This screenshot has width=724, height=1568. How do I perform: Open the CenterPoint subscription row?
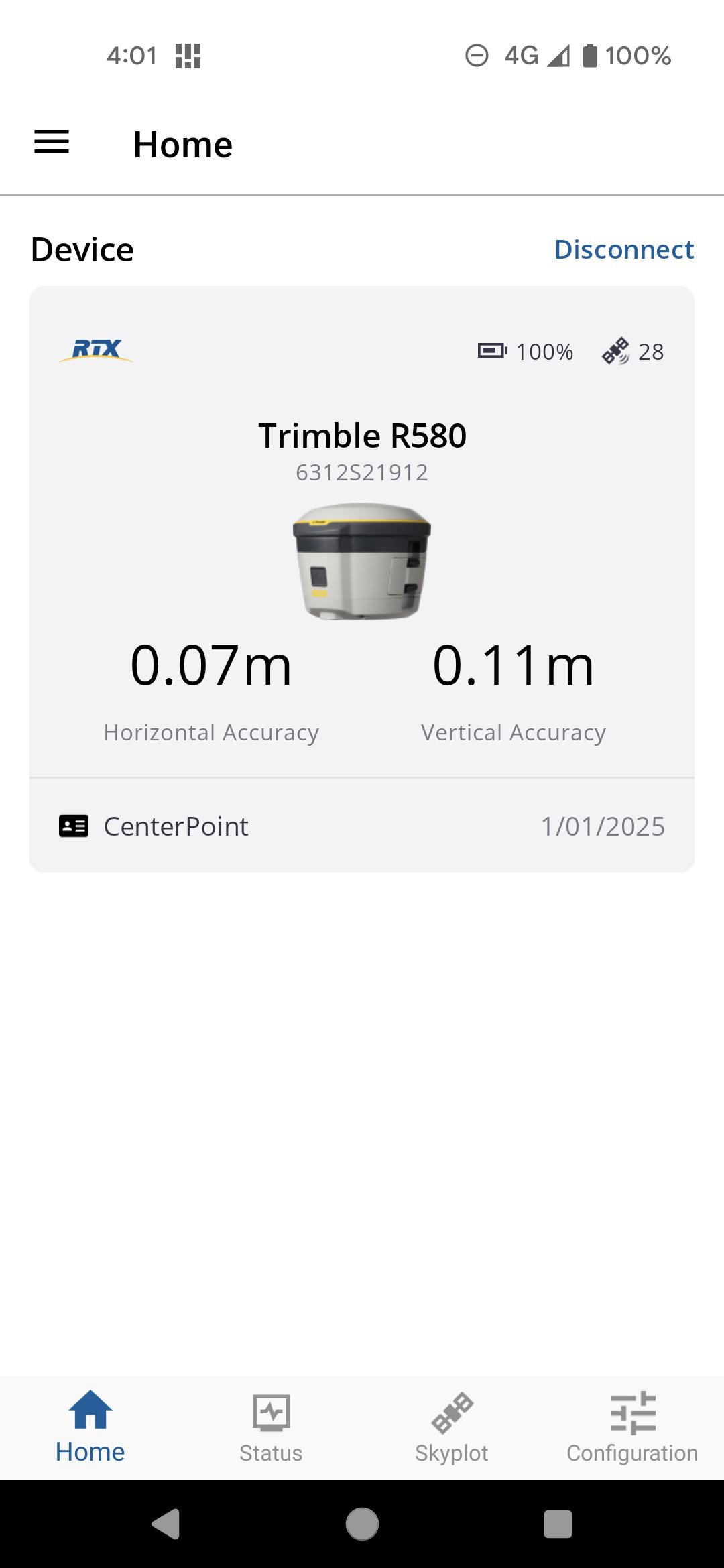pyautogui.click(x=361, y=826)
